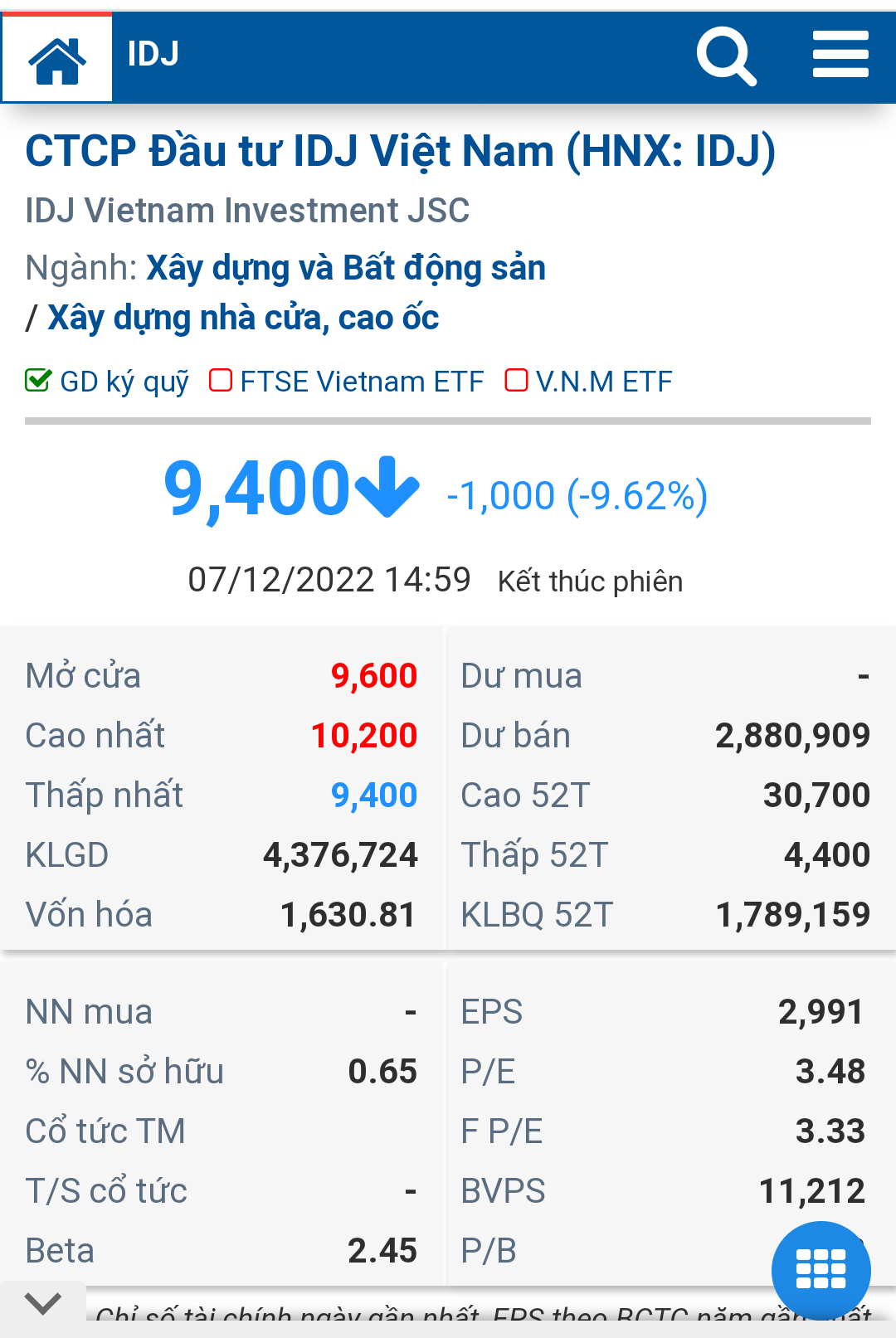Open Xây dựng nhà cửa, cao ốc link
This screenshot has height=1338, width=896.
(242, 318)
